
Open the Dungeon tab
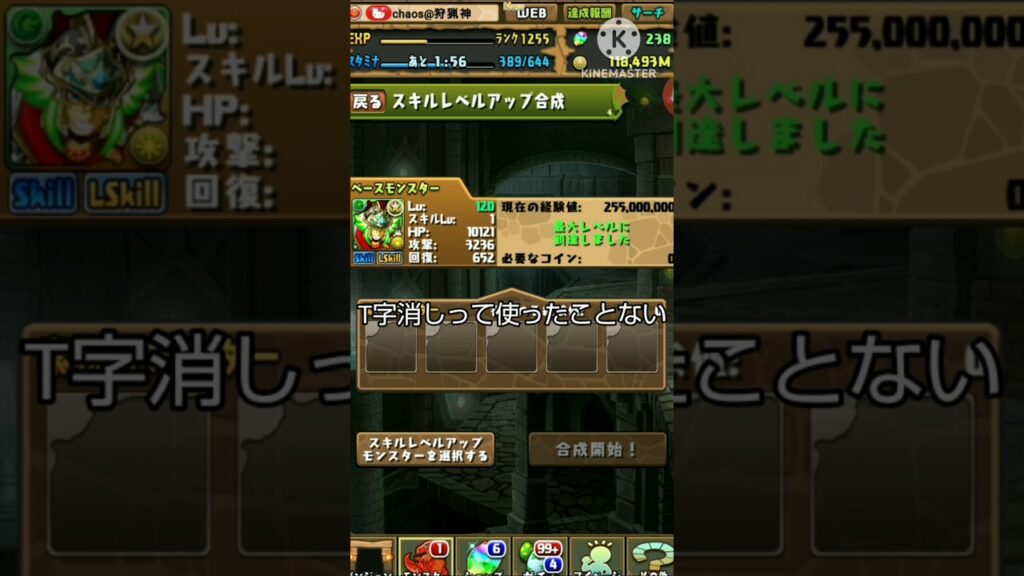click(370, 556)
